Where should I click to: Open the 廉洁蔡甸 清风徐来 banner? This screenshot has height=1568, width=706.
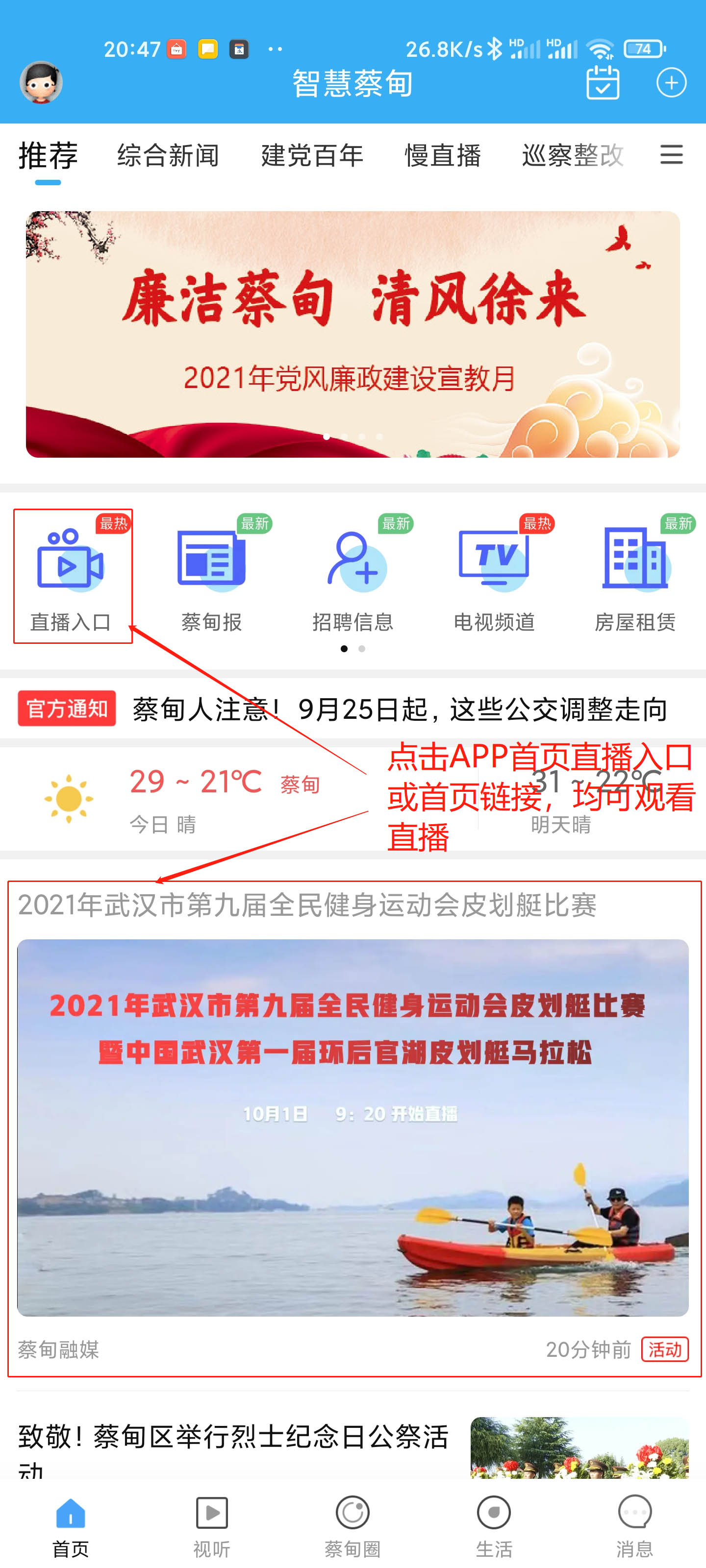pos(353,334)
